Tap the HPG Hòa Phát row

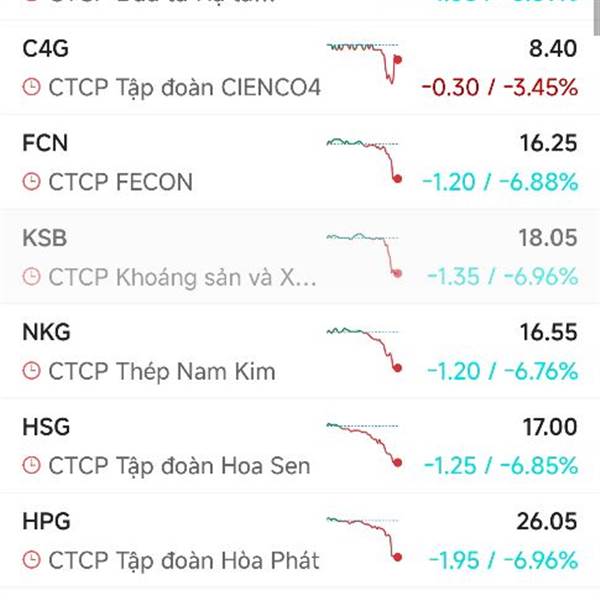(300, 540)
